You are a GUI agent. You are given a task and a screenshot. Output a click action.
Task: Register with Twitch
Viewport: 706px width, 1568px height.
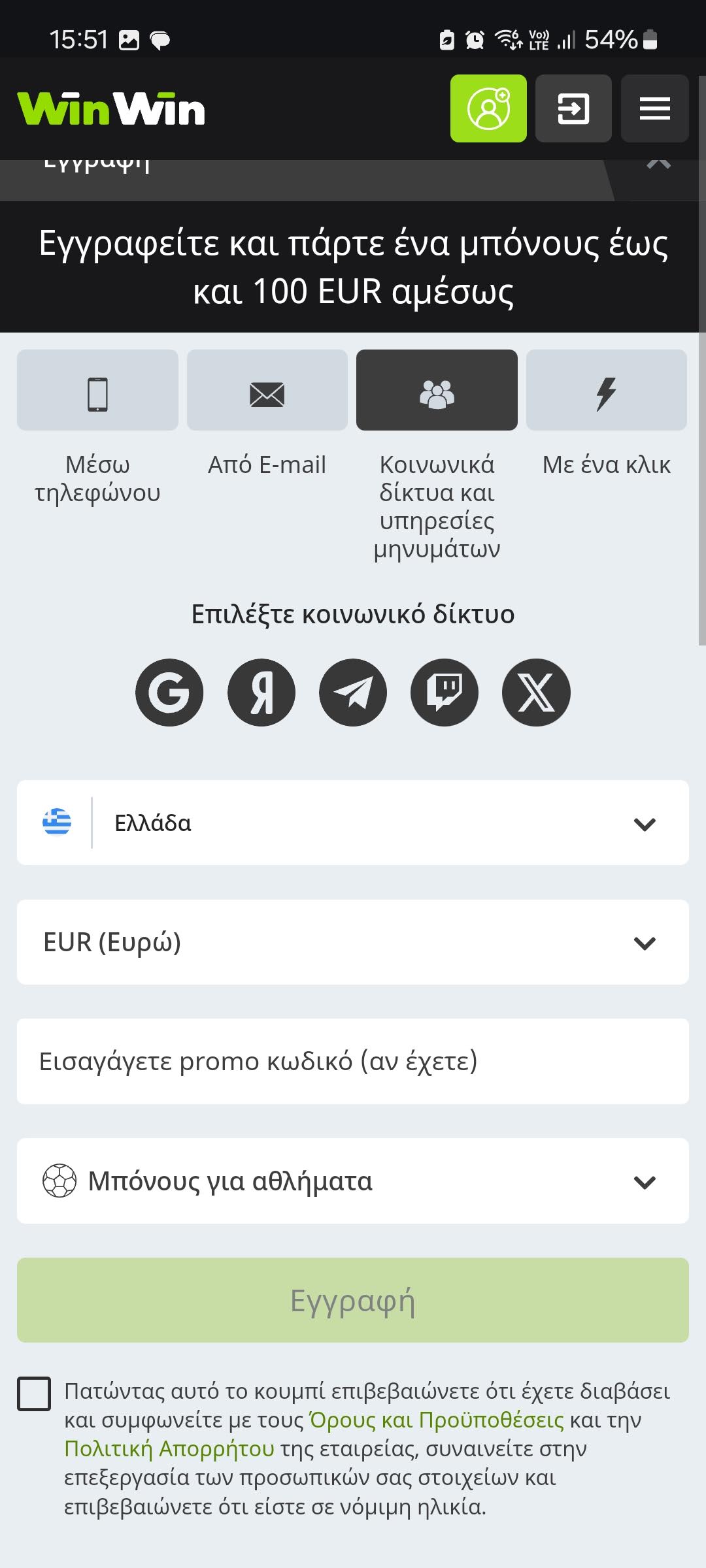pos(445,693)
